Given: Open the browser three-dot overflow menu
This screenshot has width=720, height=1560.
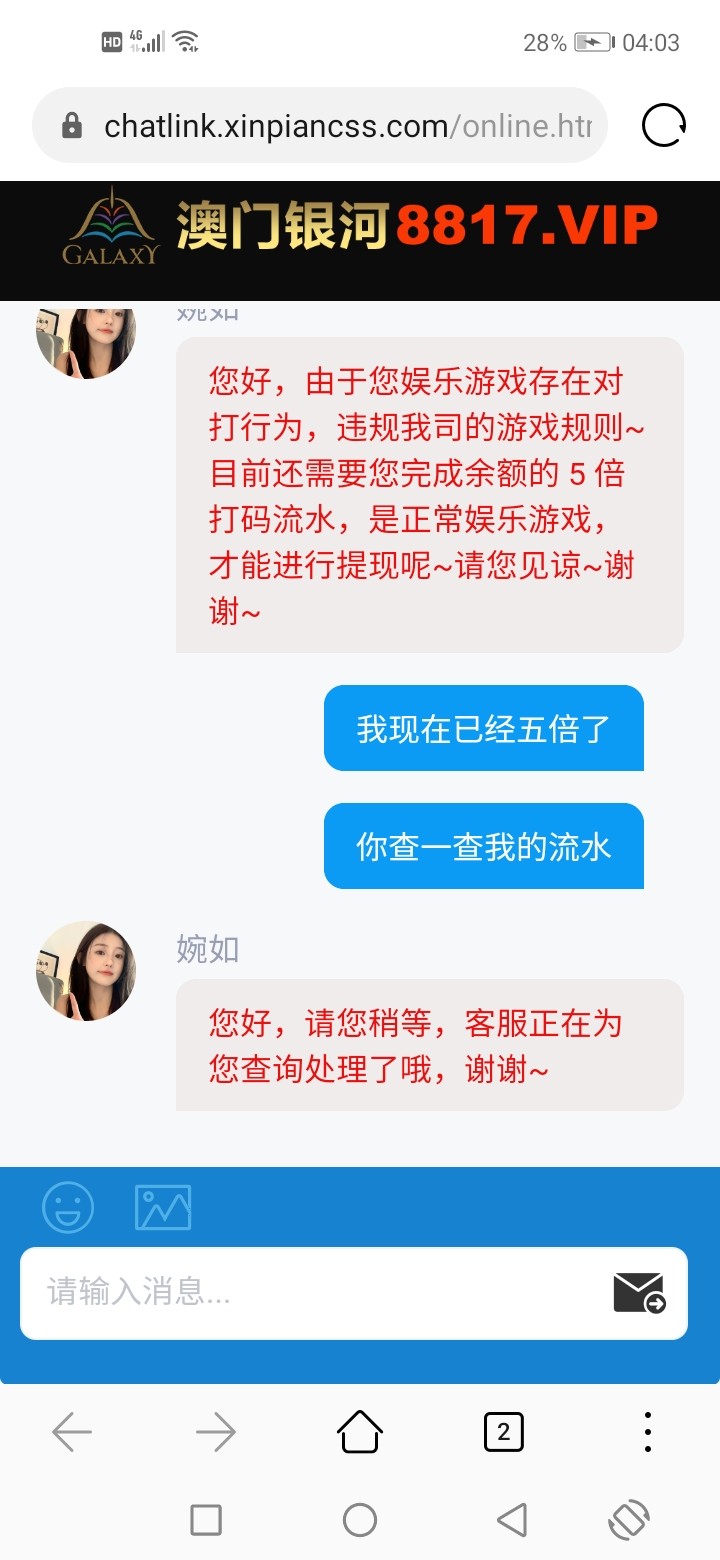Looking at the screenshot, I should click(x=647, y=1433).
